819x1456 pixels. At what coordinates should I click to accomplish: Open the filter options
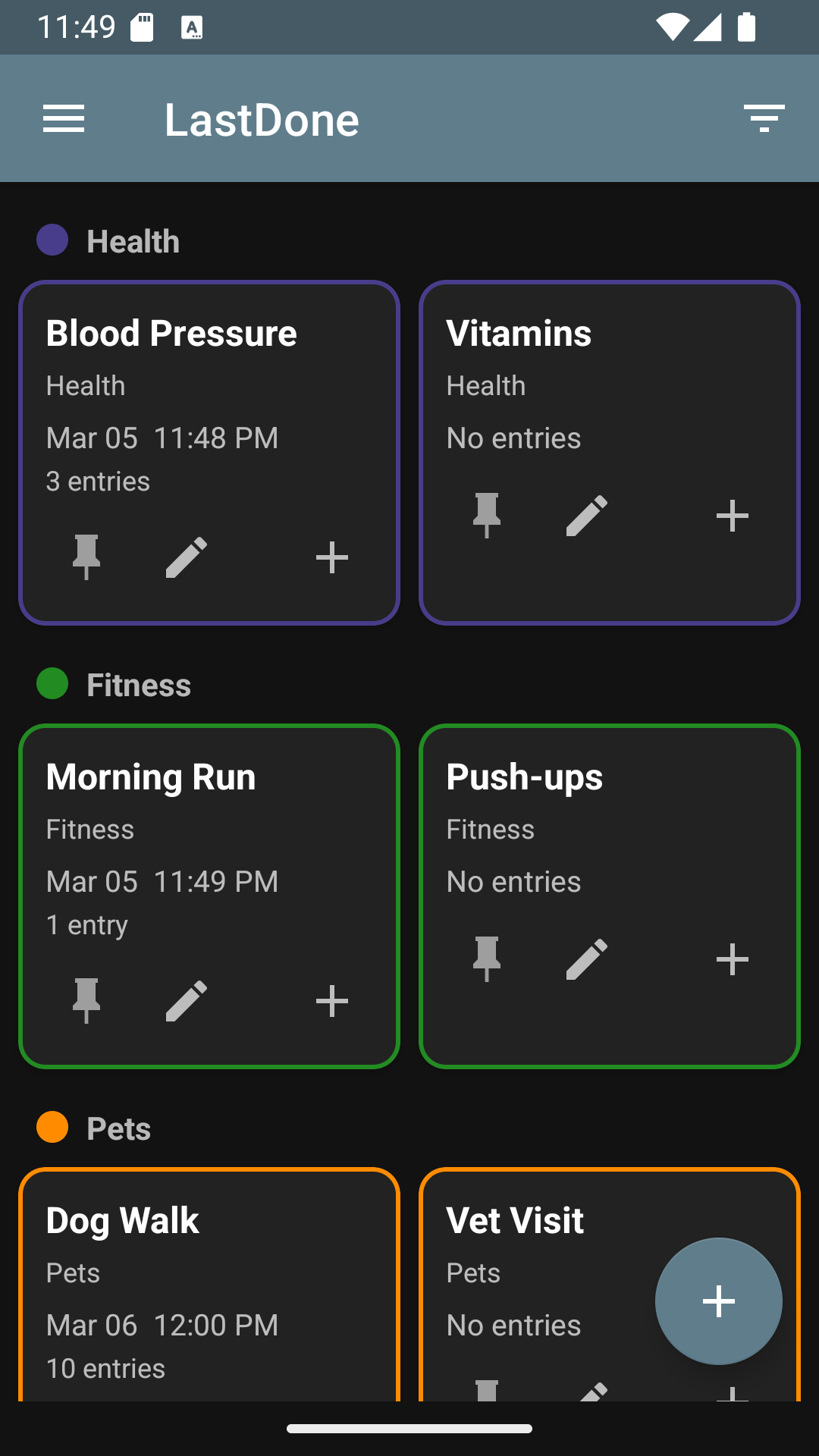pyautogui.click(x=763, y=118)
